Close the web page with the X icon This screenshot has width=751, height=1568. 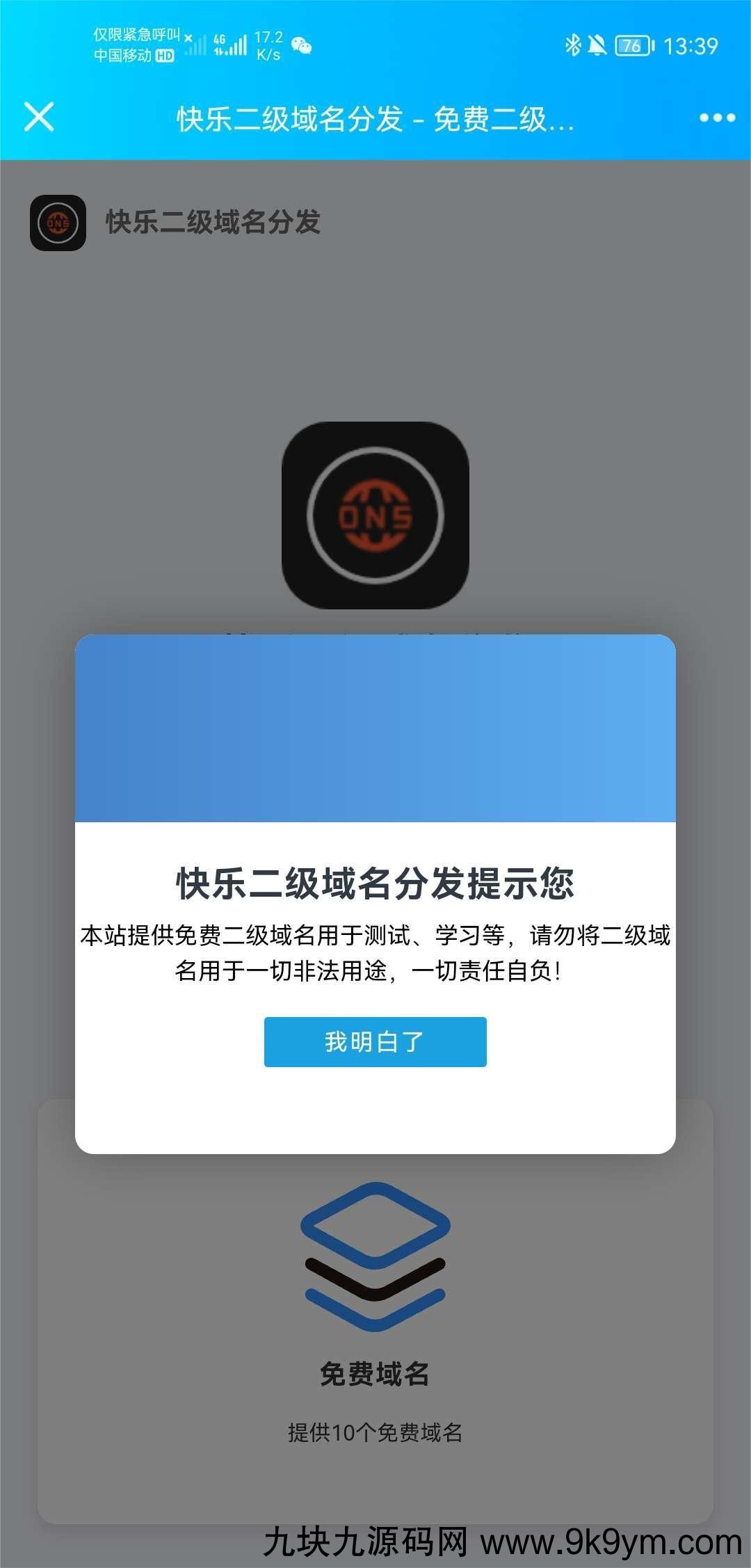click(39, 117)
